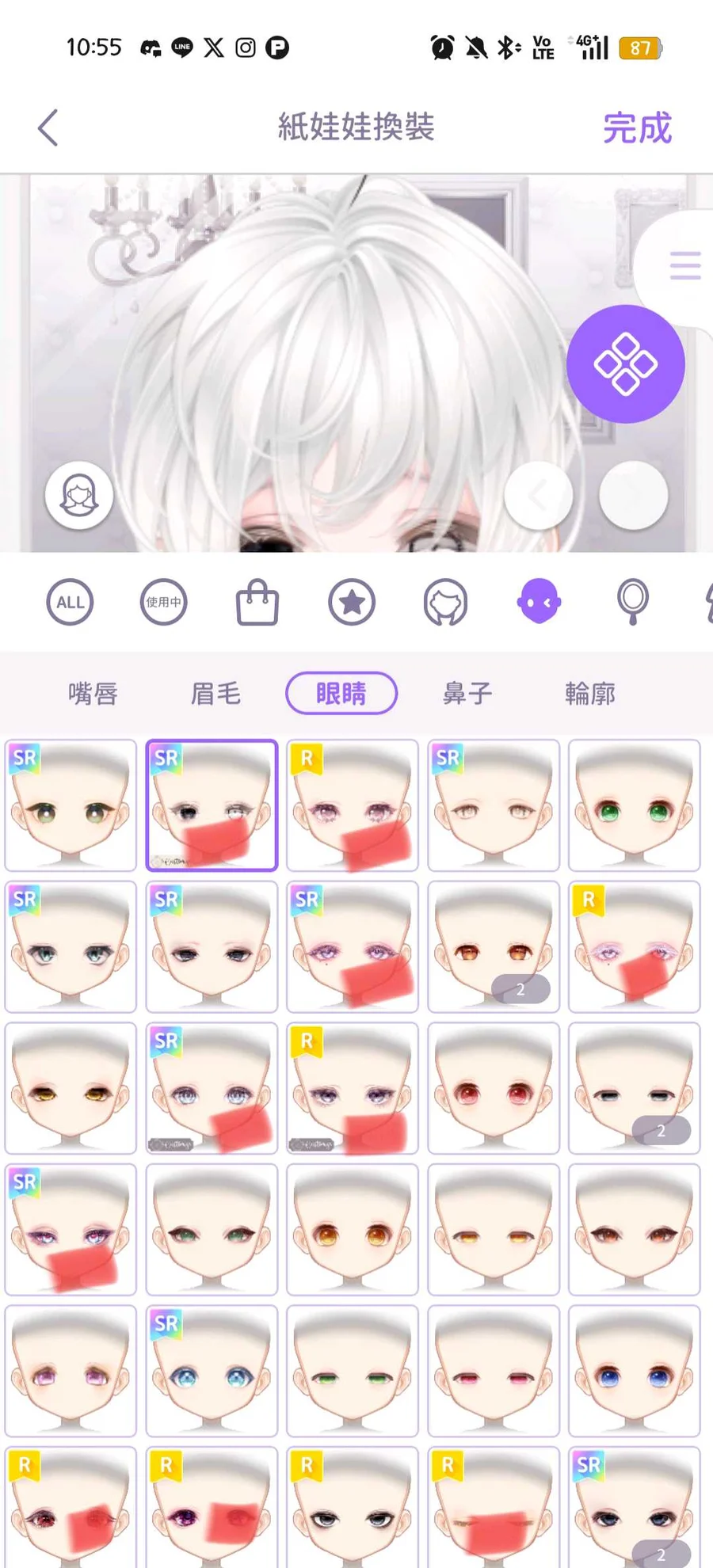Image resolution: width=713 pixels, height=1568 pixels.
Task: Open the side hamburger menu
Action: [x=684, y=265]
